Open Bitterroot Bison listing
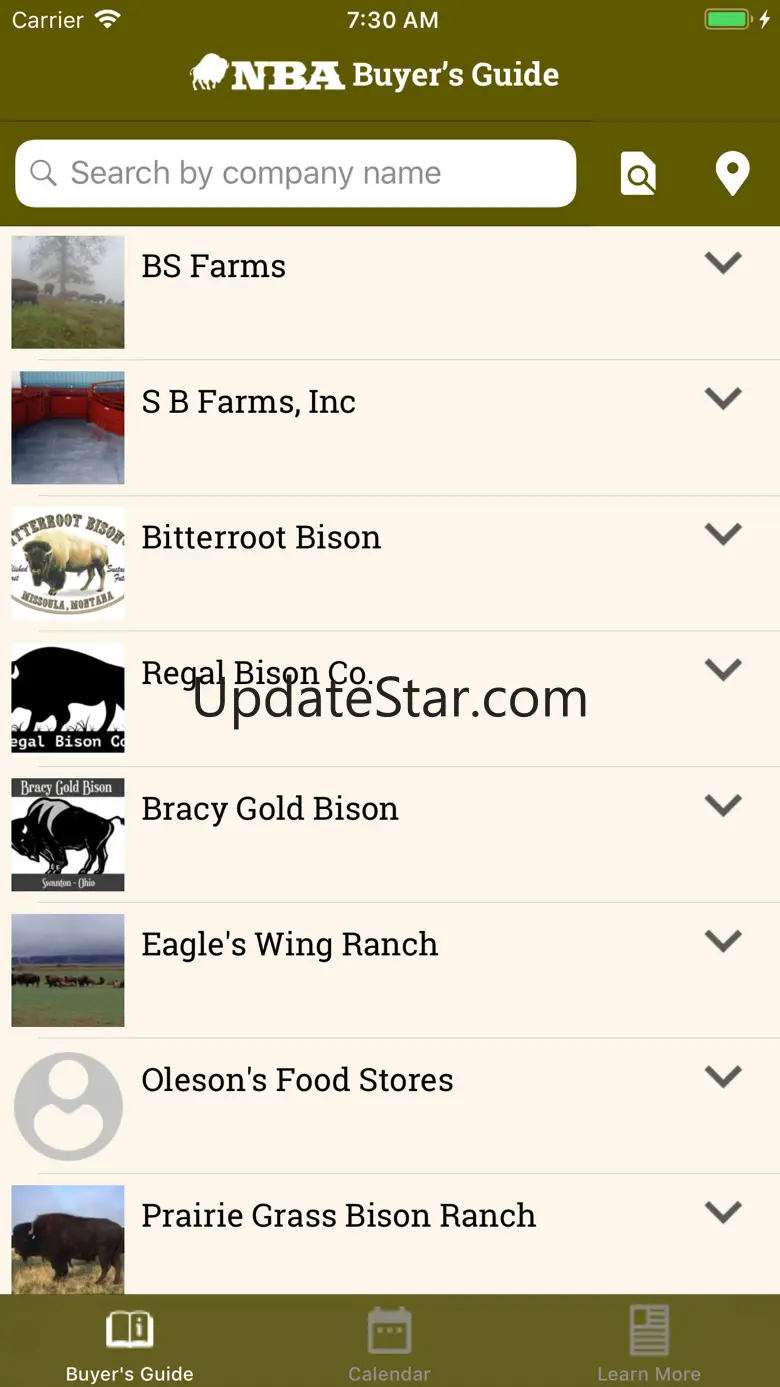The width and height of the screenshot is (780, 1387). [261, 538]
